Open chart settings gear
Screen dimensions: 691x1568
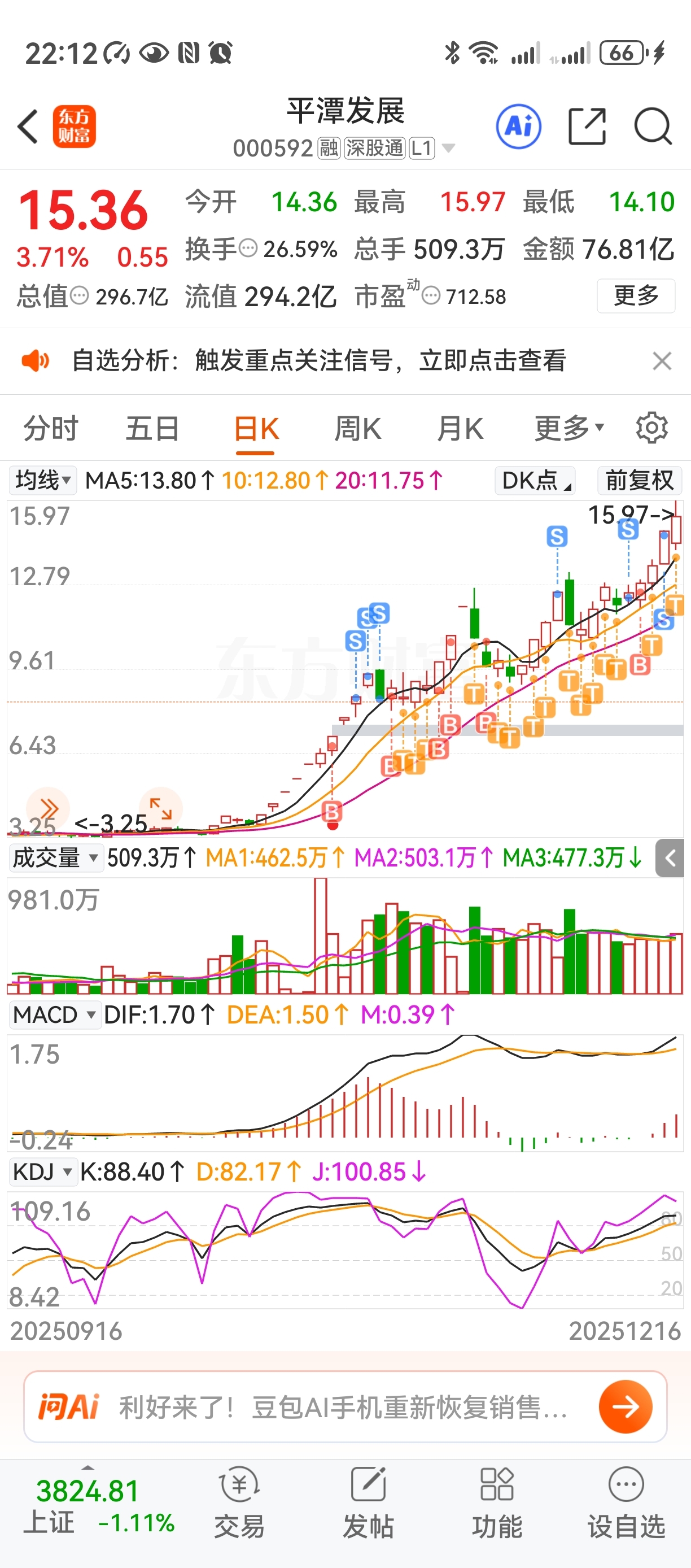[651, 429]
